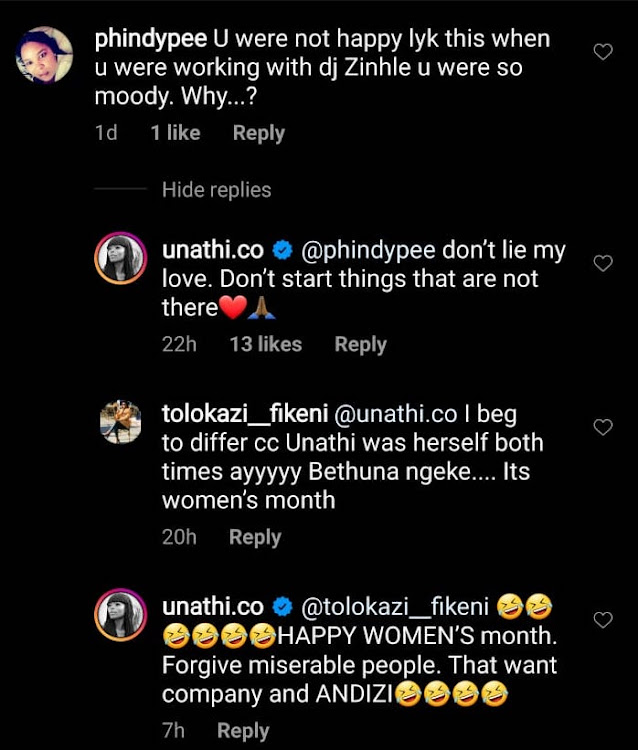The image size is (638, 750).
Task: Open phindypee's profile picture
Action: pyautogui.click(x=44, y=55)
